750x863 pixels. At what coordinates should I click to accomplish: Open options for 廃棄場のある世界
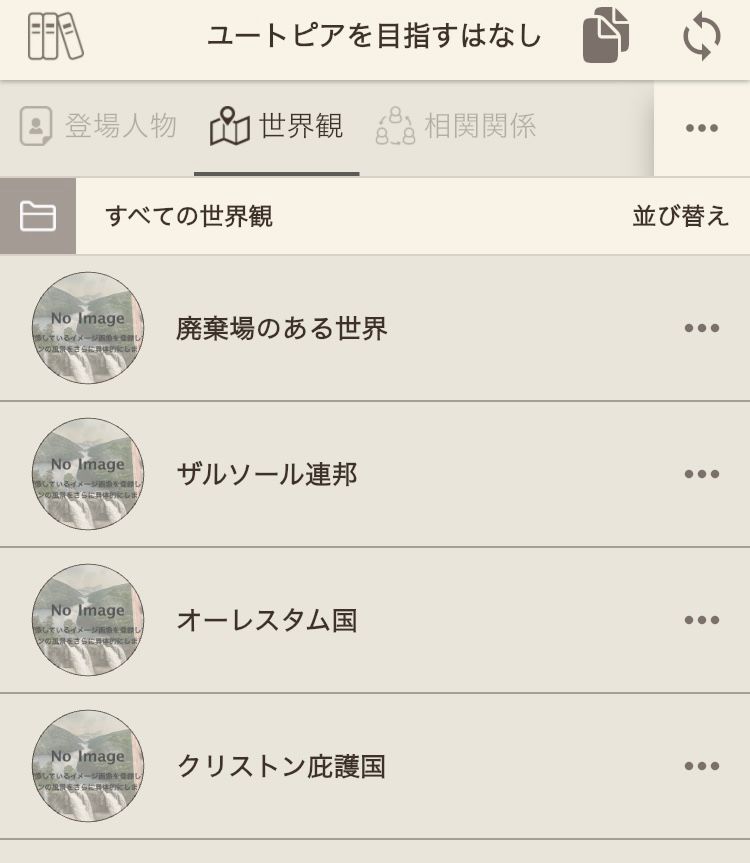(x=702, y=328)
